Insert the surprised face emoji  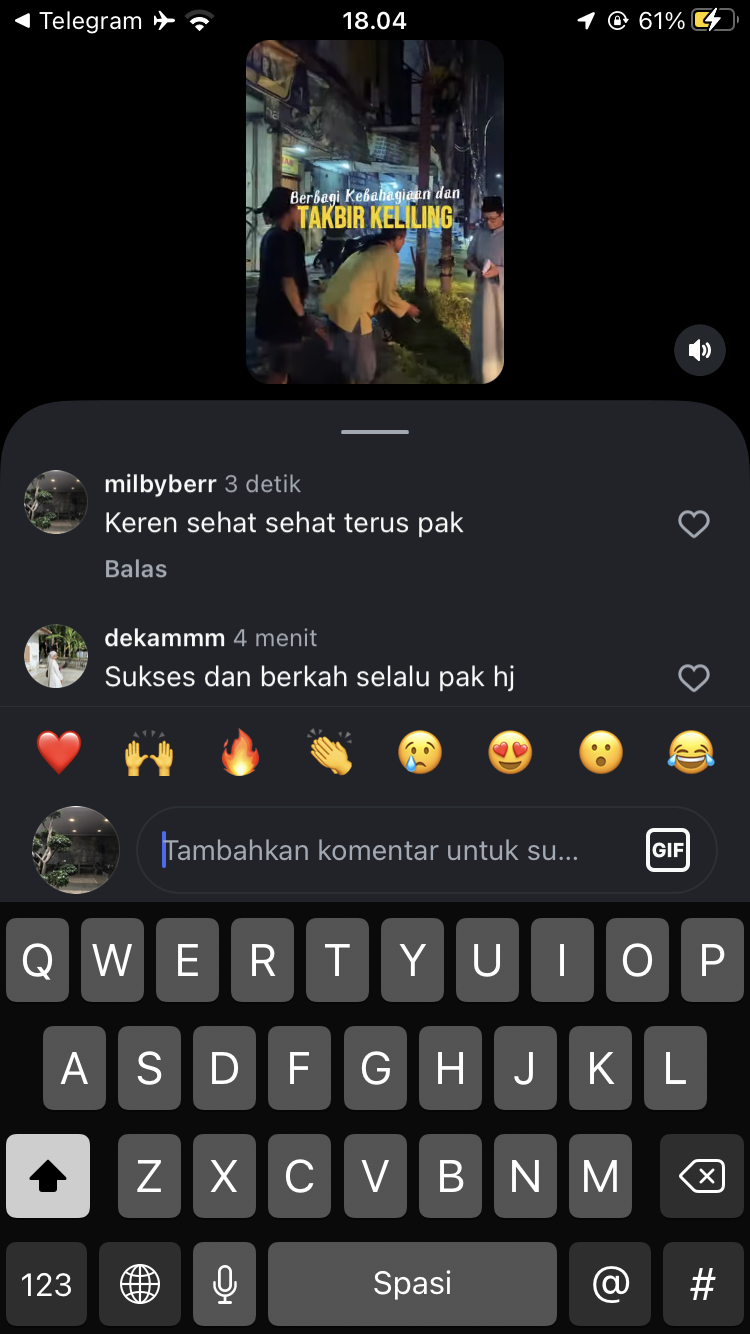pos(601,752)
